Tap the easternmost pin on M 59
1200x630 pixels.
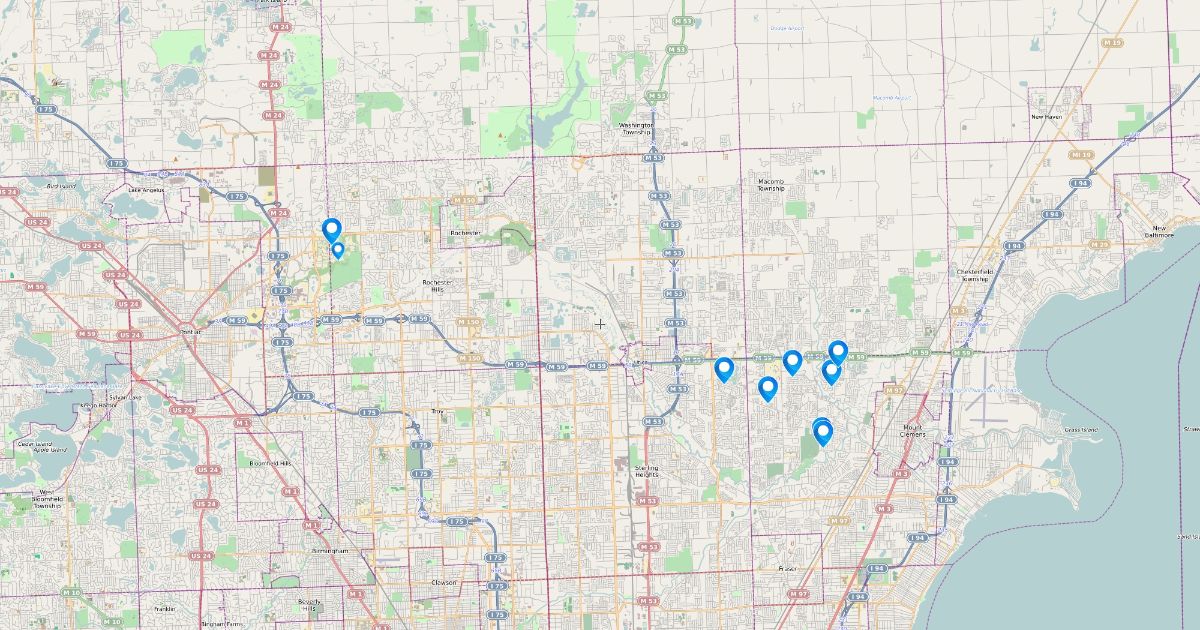click(838, 351)
